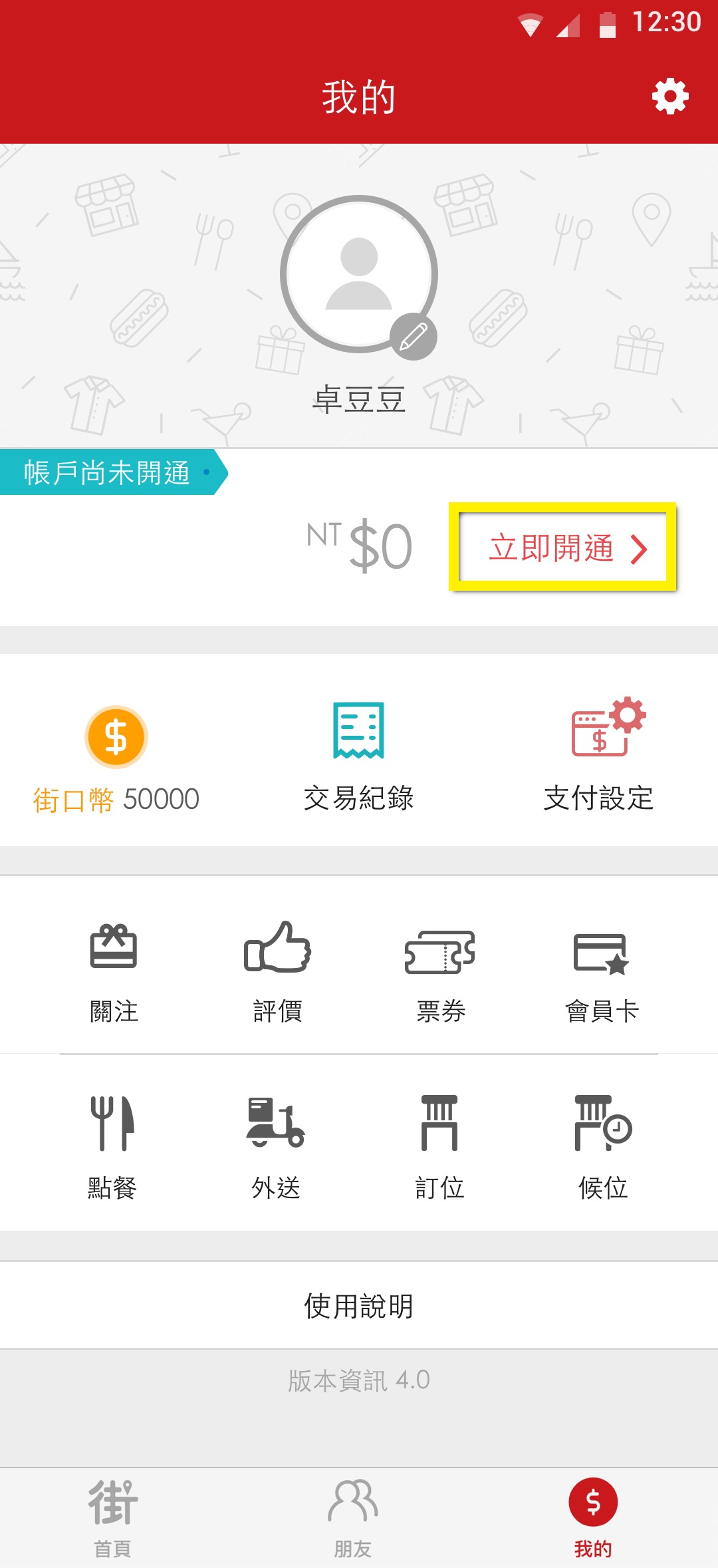This screenshot has width=718, height=1568.
Task: Open 票券 tickets
Action: [x=440, y=971]
